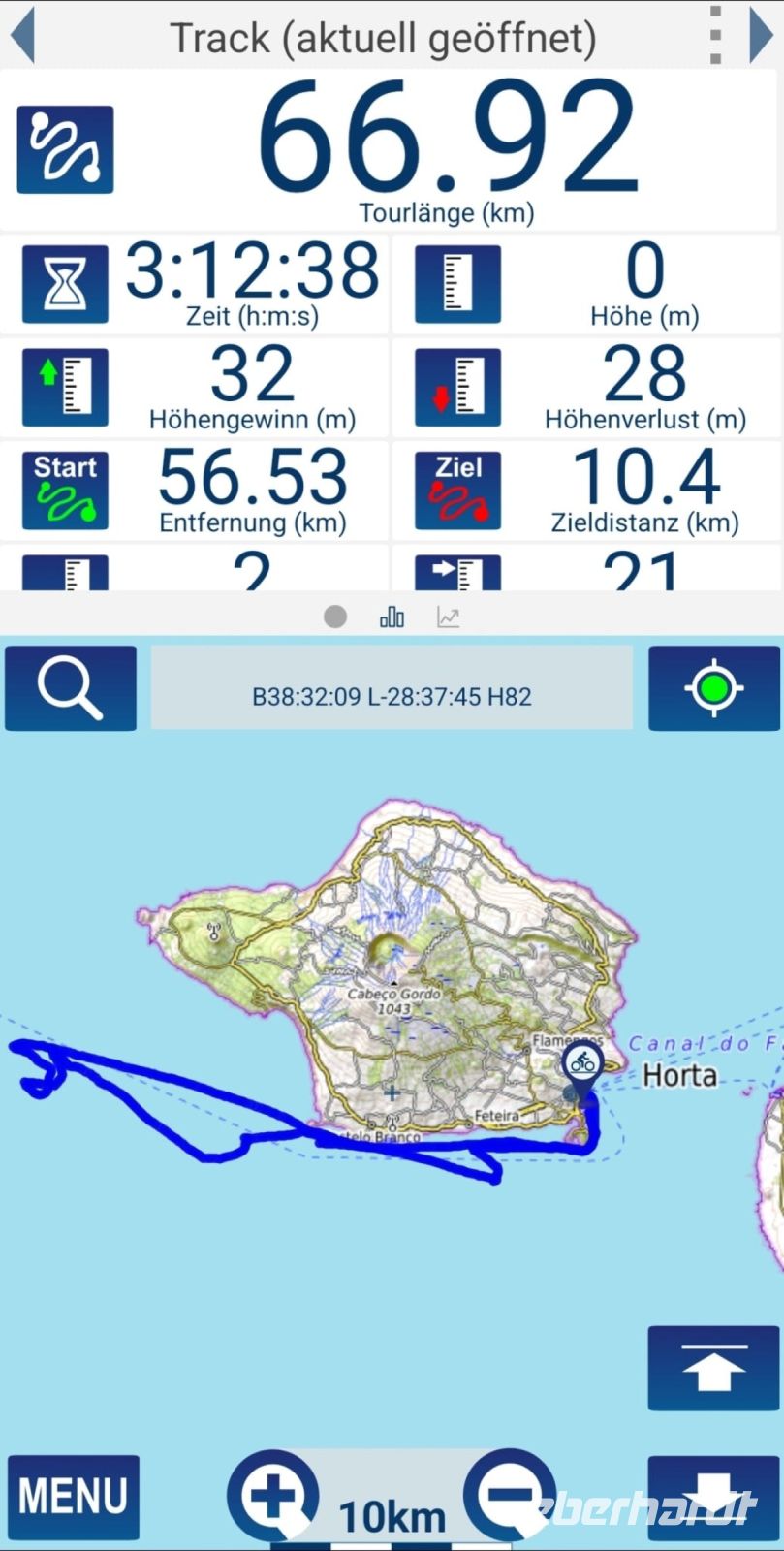The width and height of the screenshot is (784, 1551).
Task: Open map search with the magnifier icon
Action: 70,688
